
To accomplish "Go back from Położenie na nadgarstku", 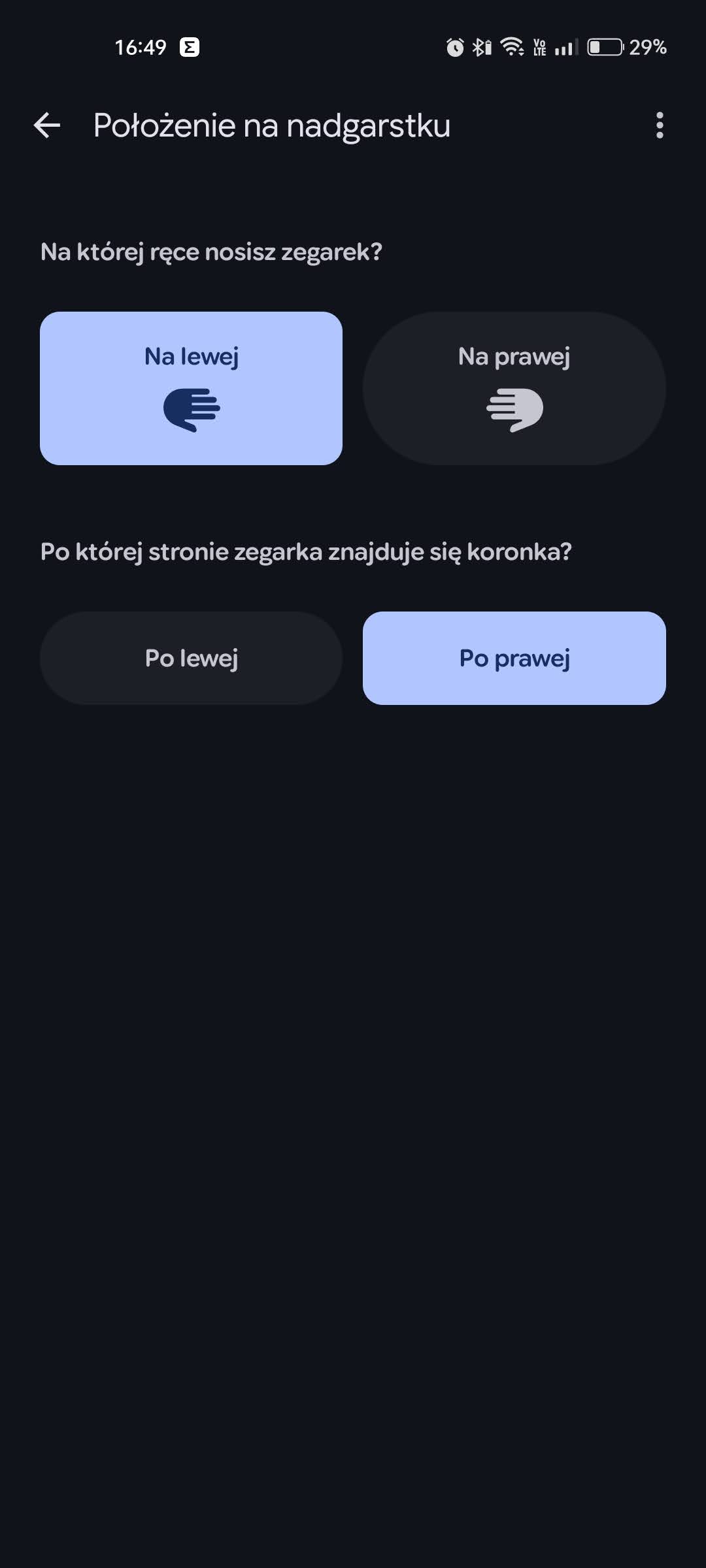I will [47, 125].
